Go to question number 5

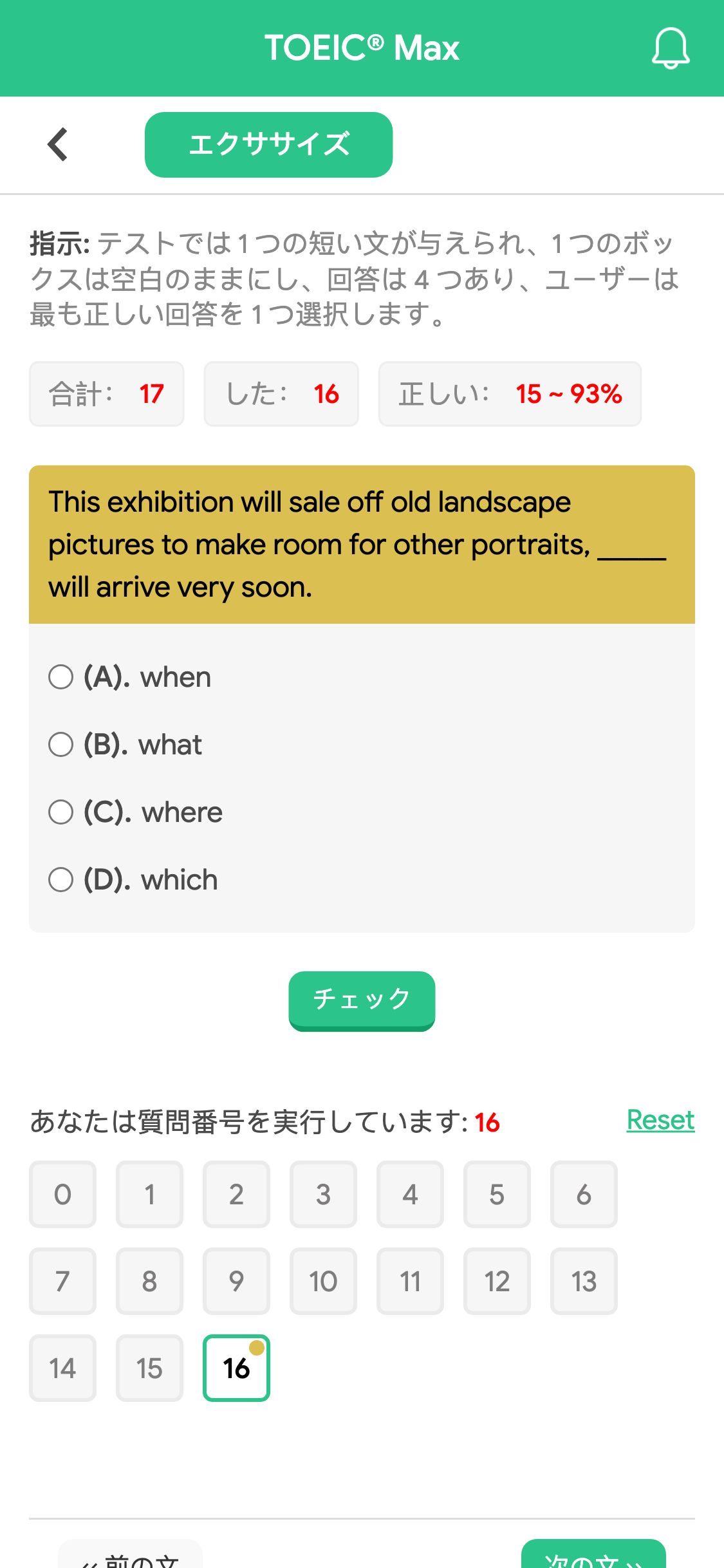[x=497, y=1194]
